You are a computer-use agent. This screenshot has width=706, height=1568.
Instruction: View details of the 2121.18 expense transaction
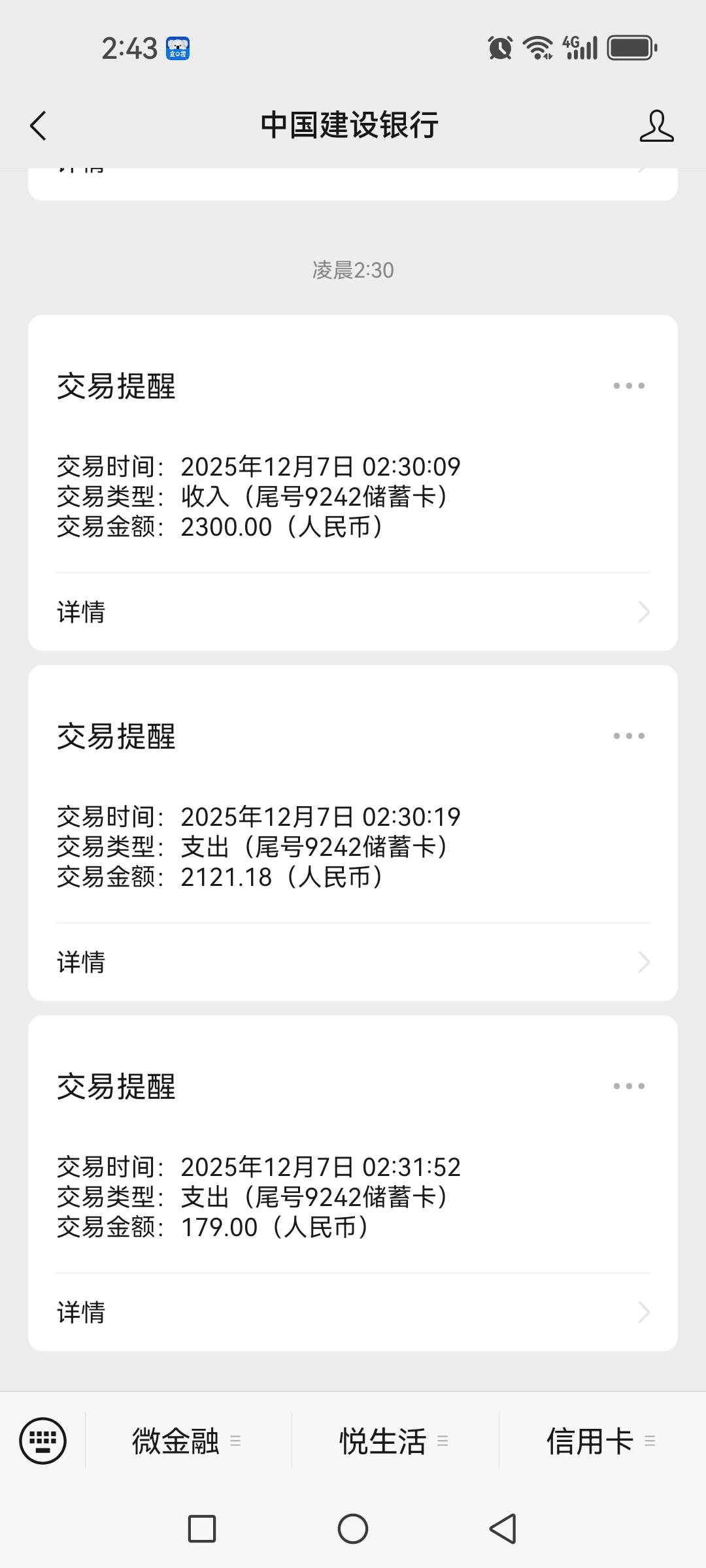(x=353, y=962)
